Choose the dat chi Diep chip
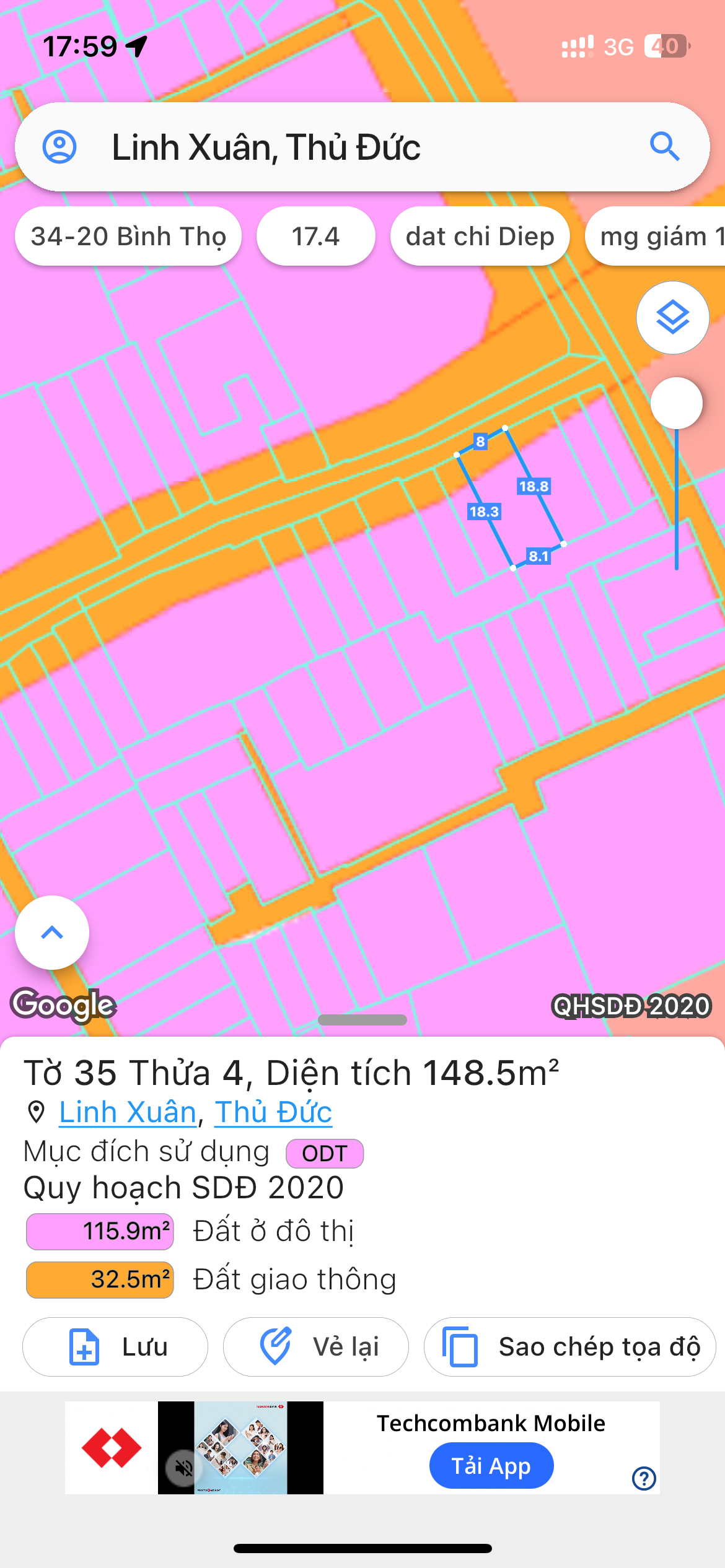 coord(480,236)
